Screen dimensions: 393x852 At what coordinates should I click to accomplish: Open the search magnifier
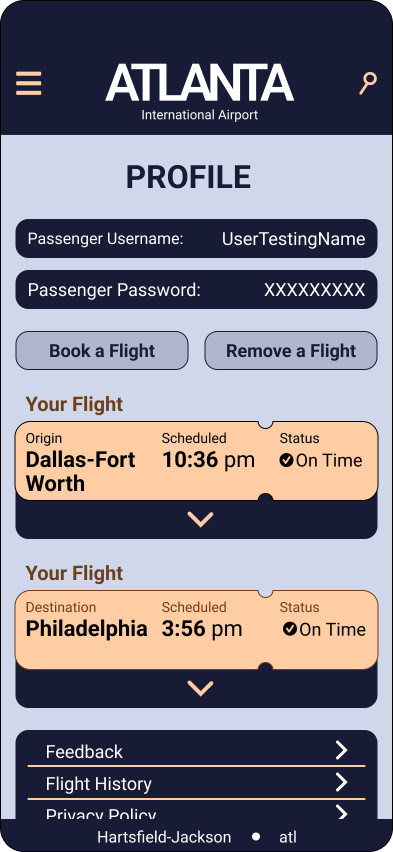(368, 83)
